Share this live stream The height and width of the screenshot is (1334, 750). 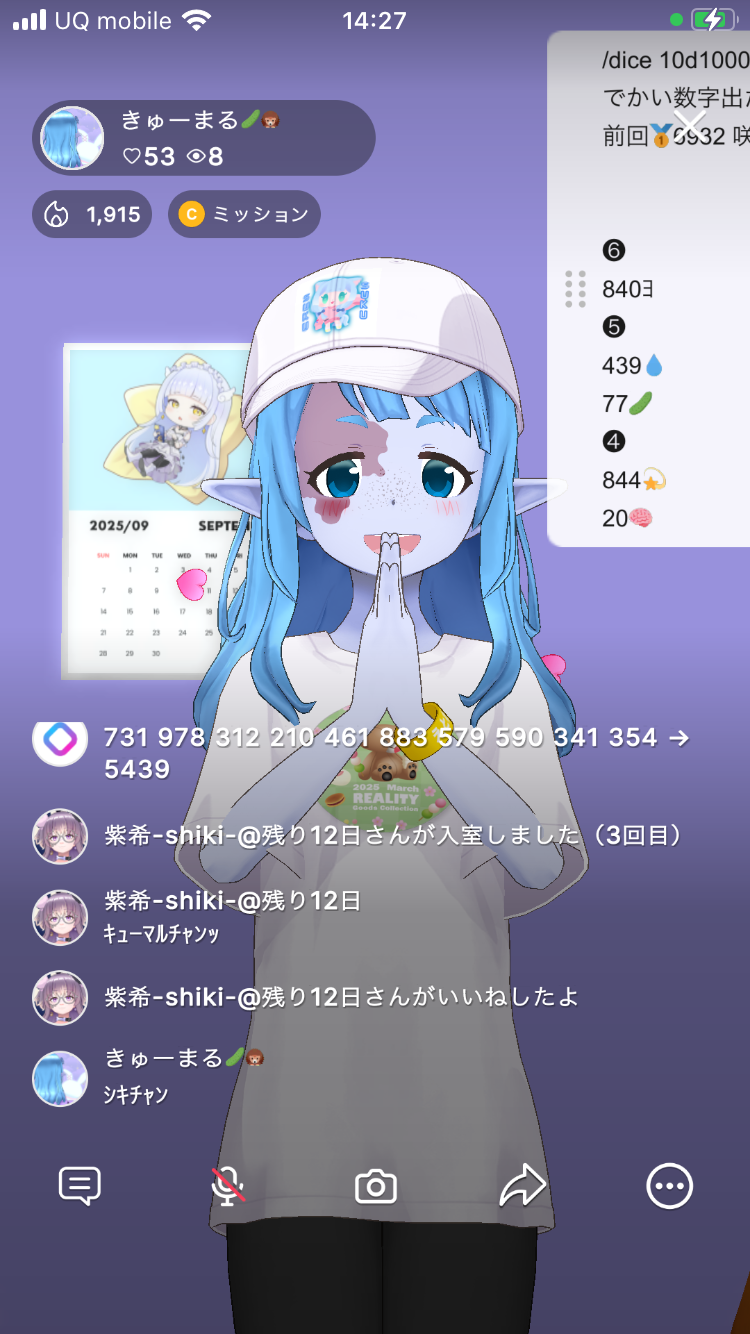522,1186
